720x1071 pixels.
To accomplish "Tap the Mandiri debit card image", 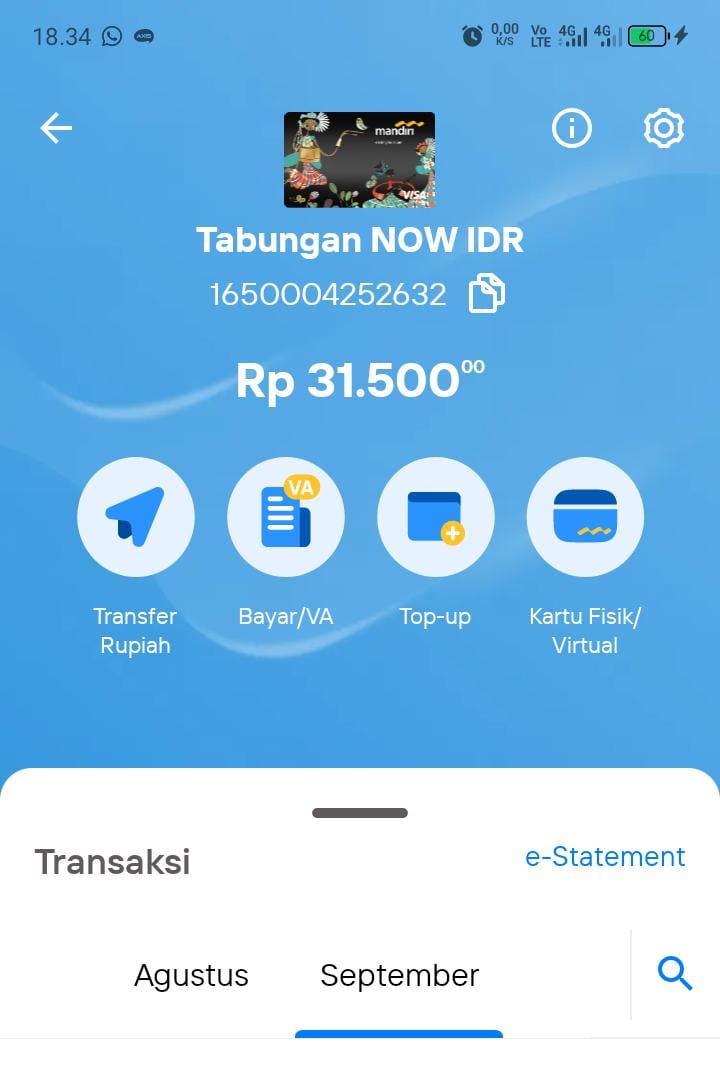I will tap(359, 159).
